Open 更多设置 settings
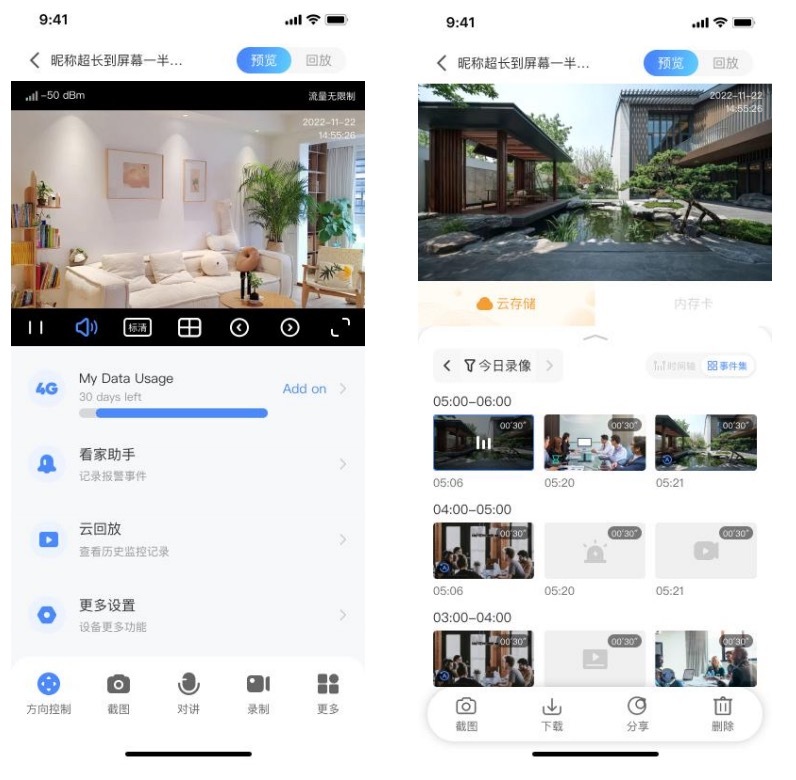 click(188, 615)
